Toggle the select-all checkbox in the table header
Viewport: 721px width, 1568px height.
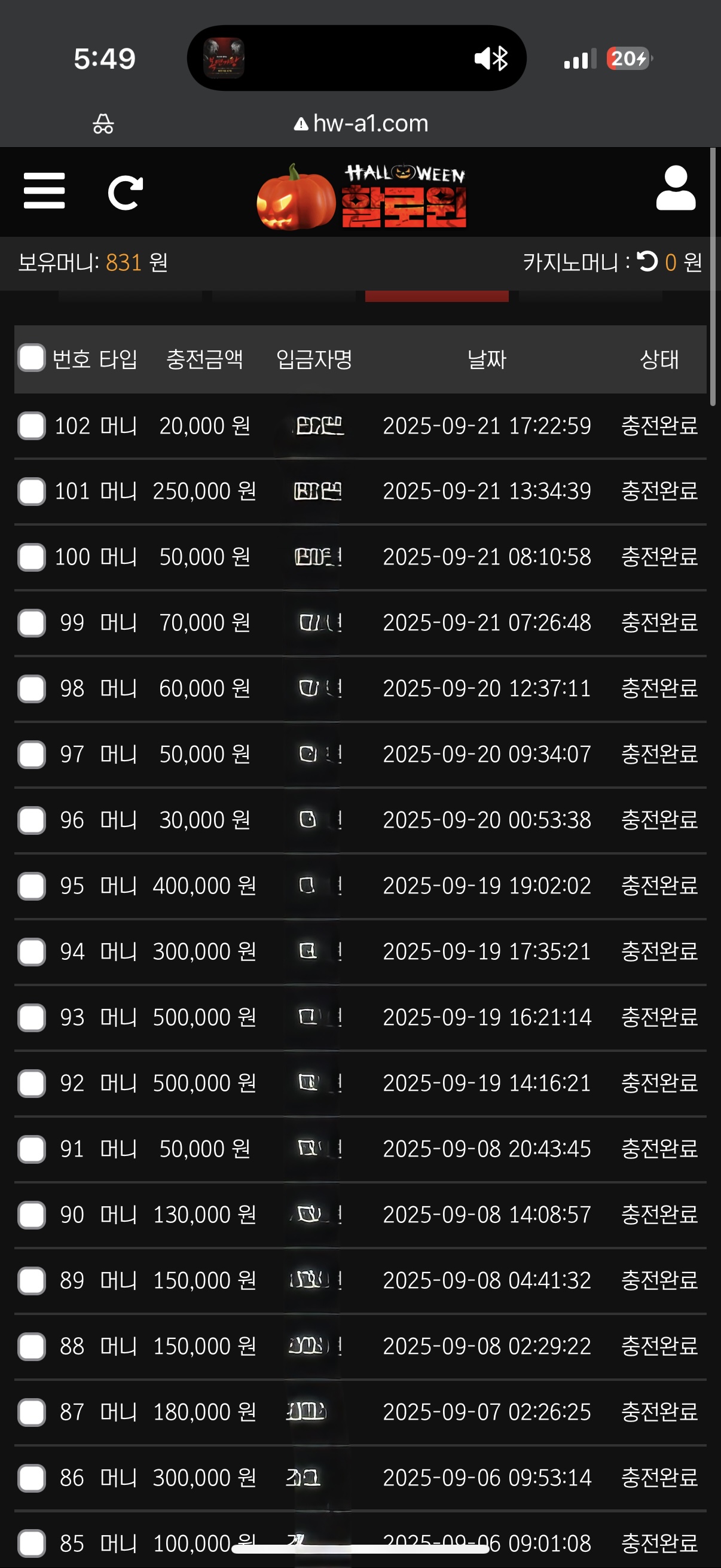[x=32, y=358]
